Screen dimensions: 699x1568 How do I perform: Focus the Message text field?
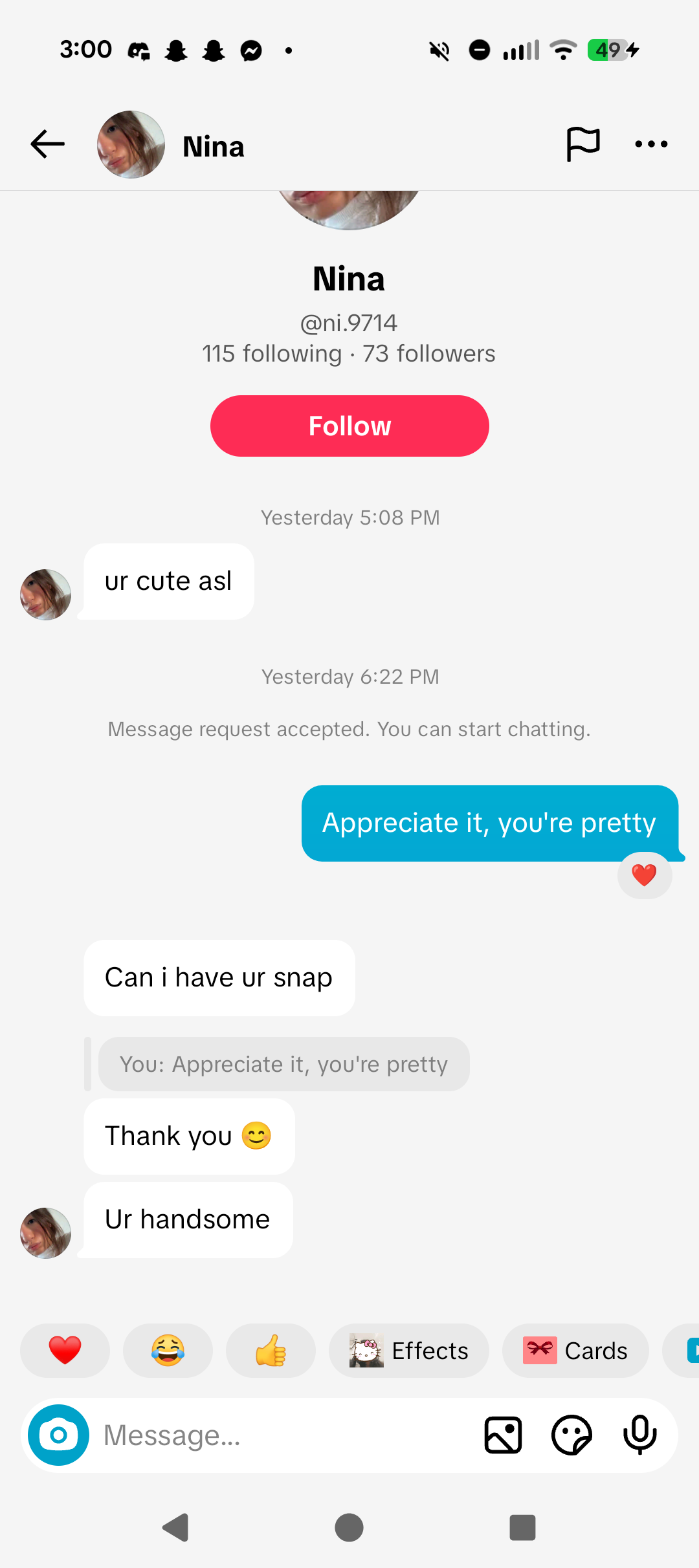click(x=285, y=1435)
